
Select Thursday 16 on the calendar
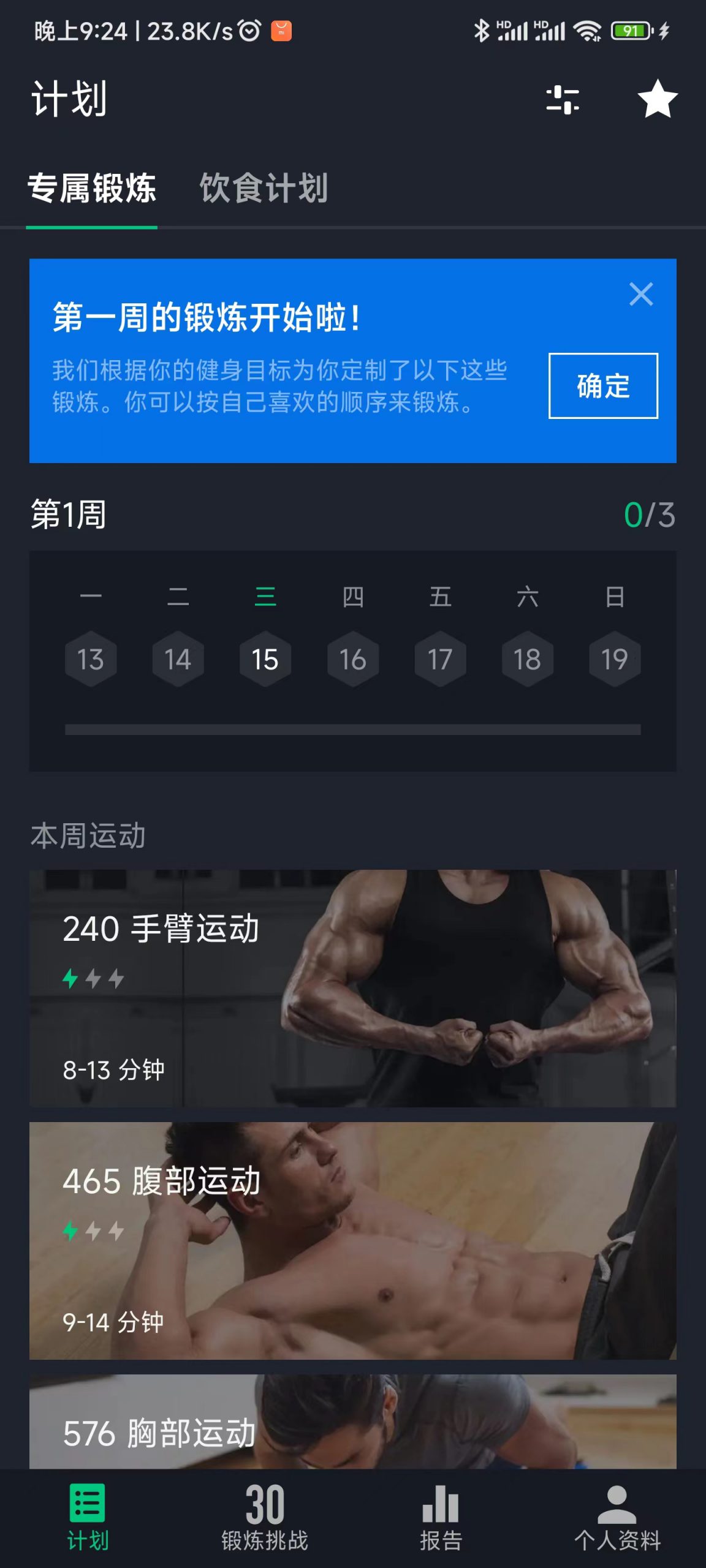(352, 659)
